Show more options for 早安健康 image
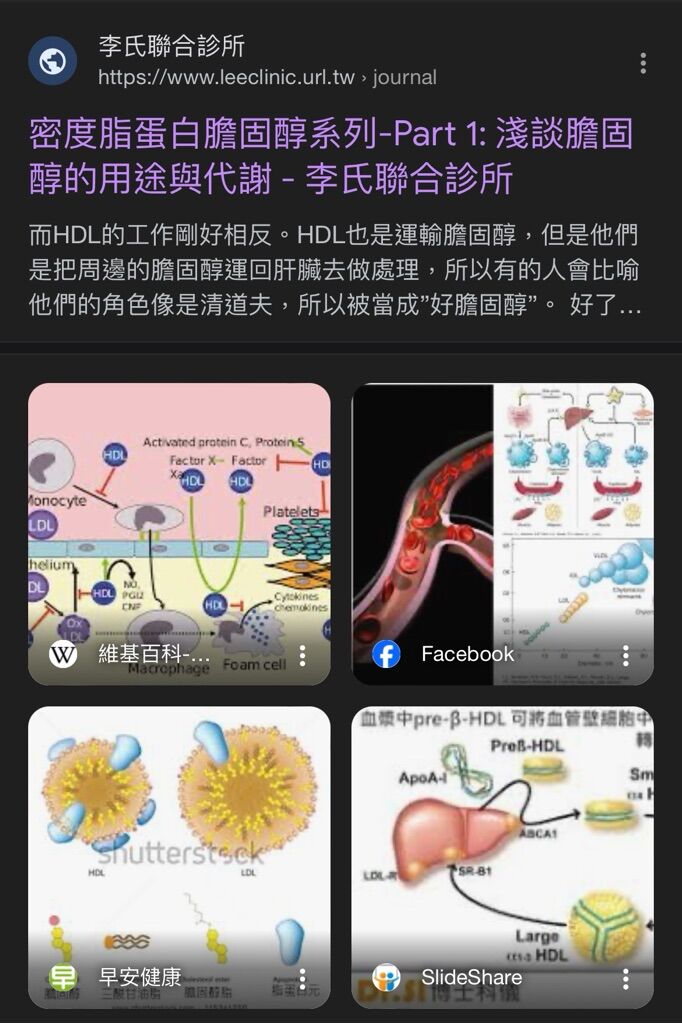This screenshot has width=682, height=1024. coord(302,978)
